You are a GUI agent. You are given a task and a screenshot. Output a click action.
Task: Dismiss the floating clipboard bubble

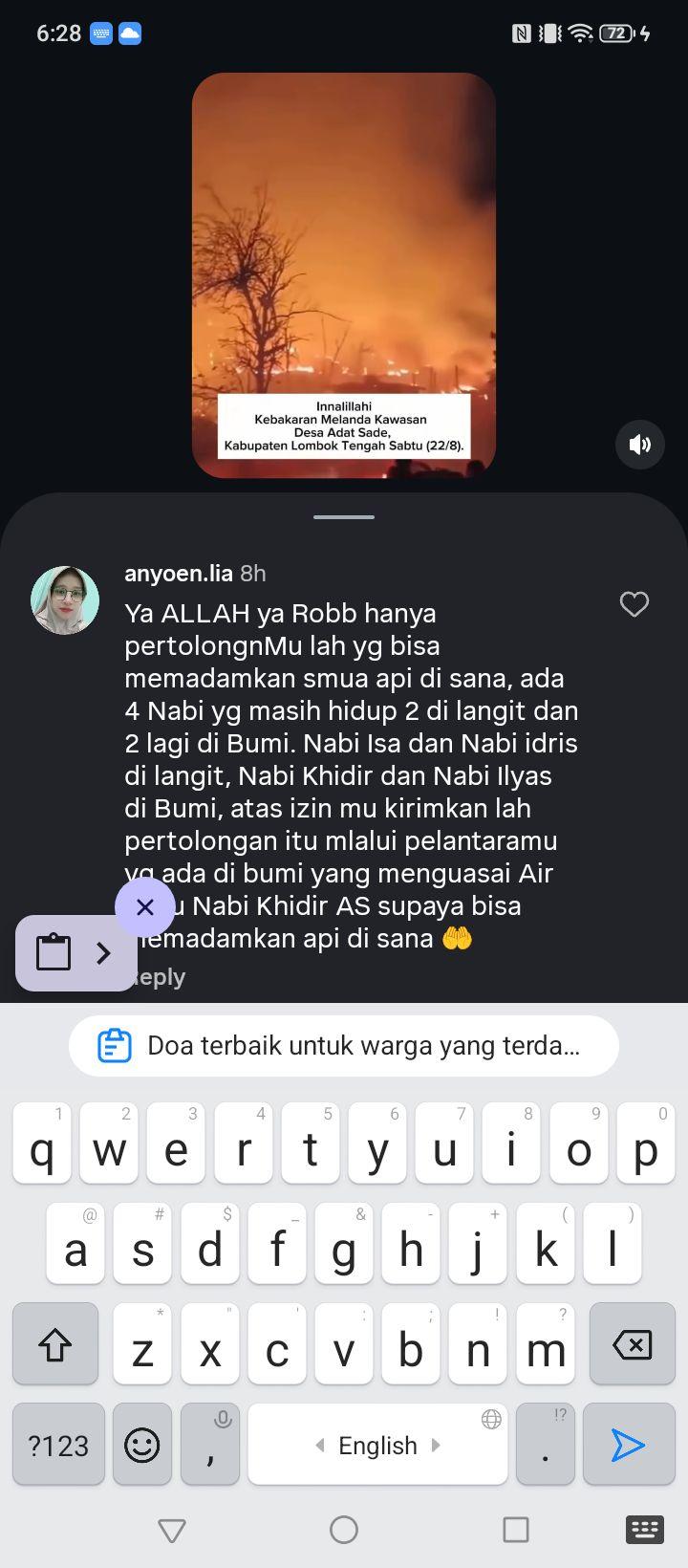pos(145,907)
